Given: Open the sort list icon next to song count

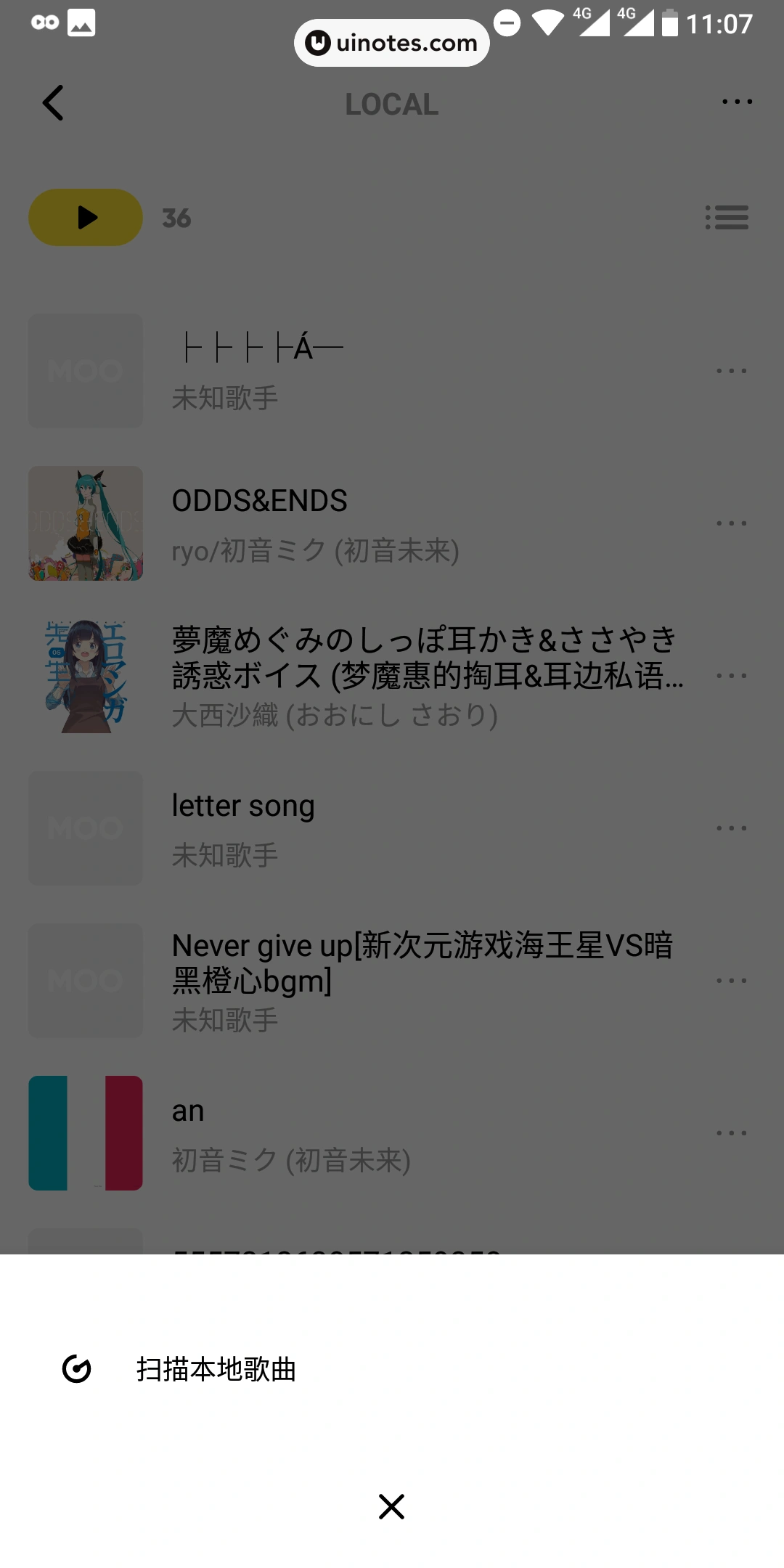Looking at the screenshot, I should tap(729, 218).
